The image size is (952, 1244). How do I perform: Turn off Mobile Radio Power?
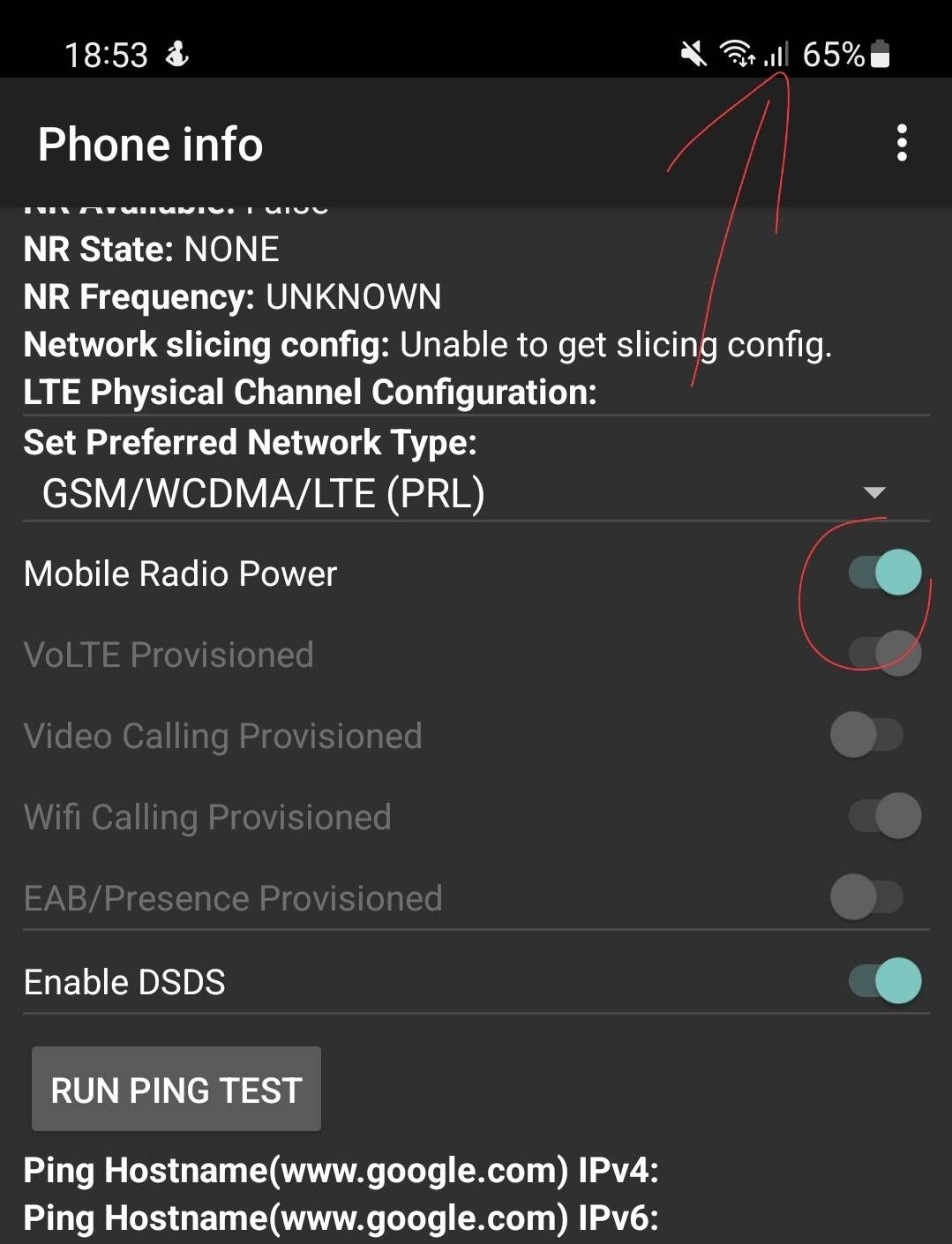tap(884, 573)
